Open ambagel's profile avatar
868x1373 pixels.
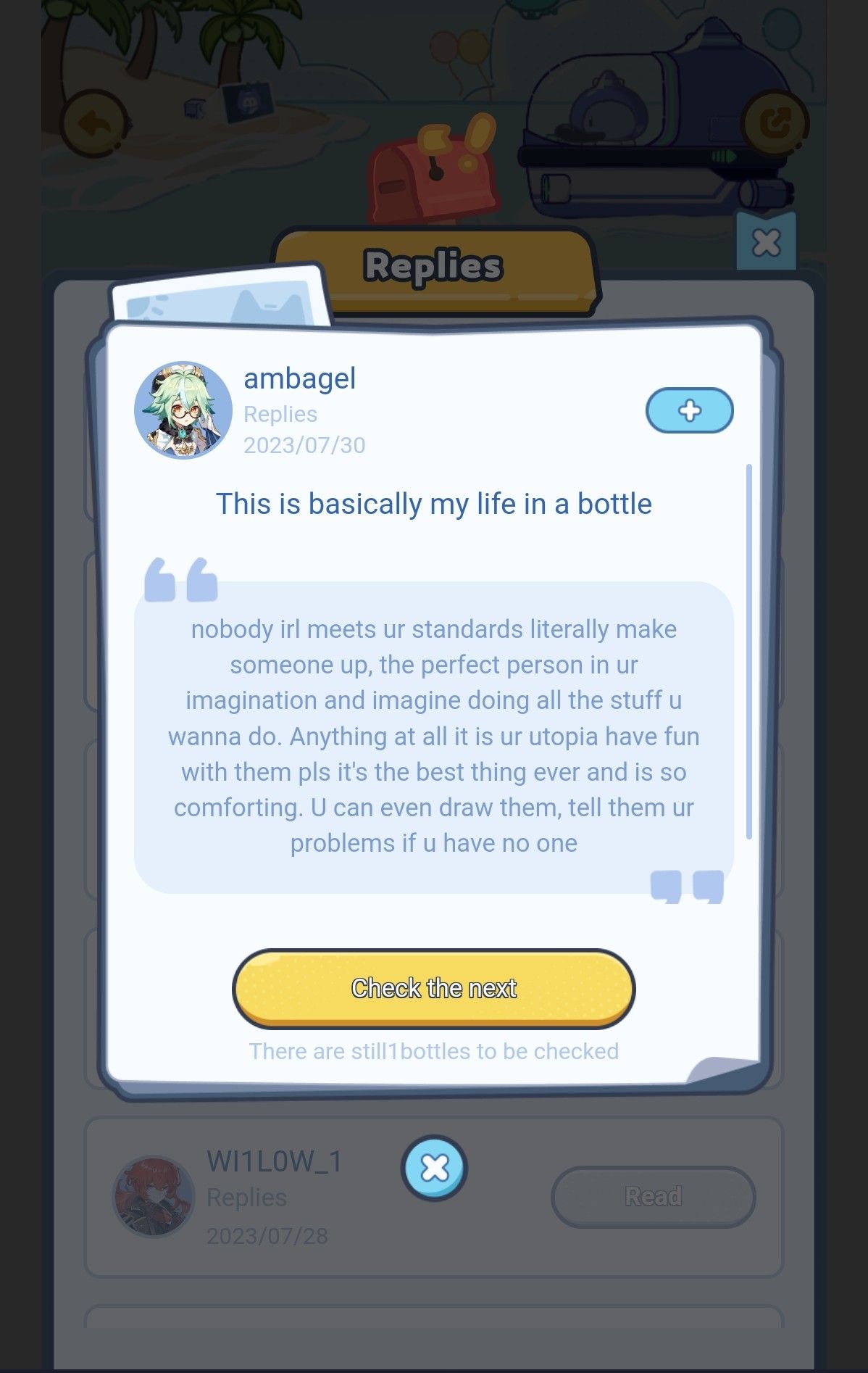183,410
